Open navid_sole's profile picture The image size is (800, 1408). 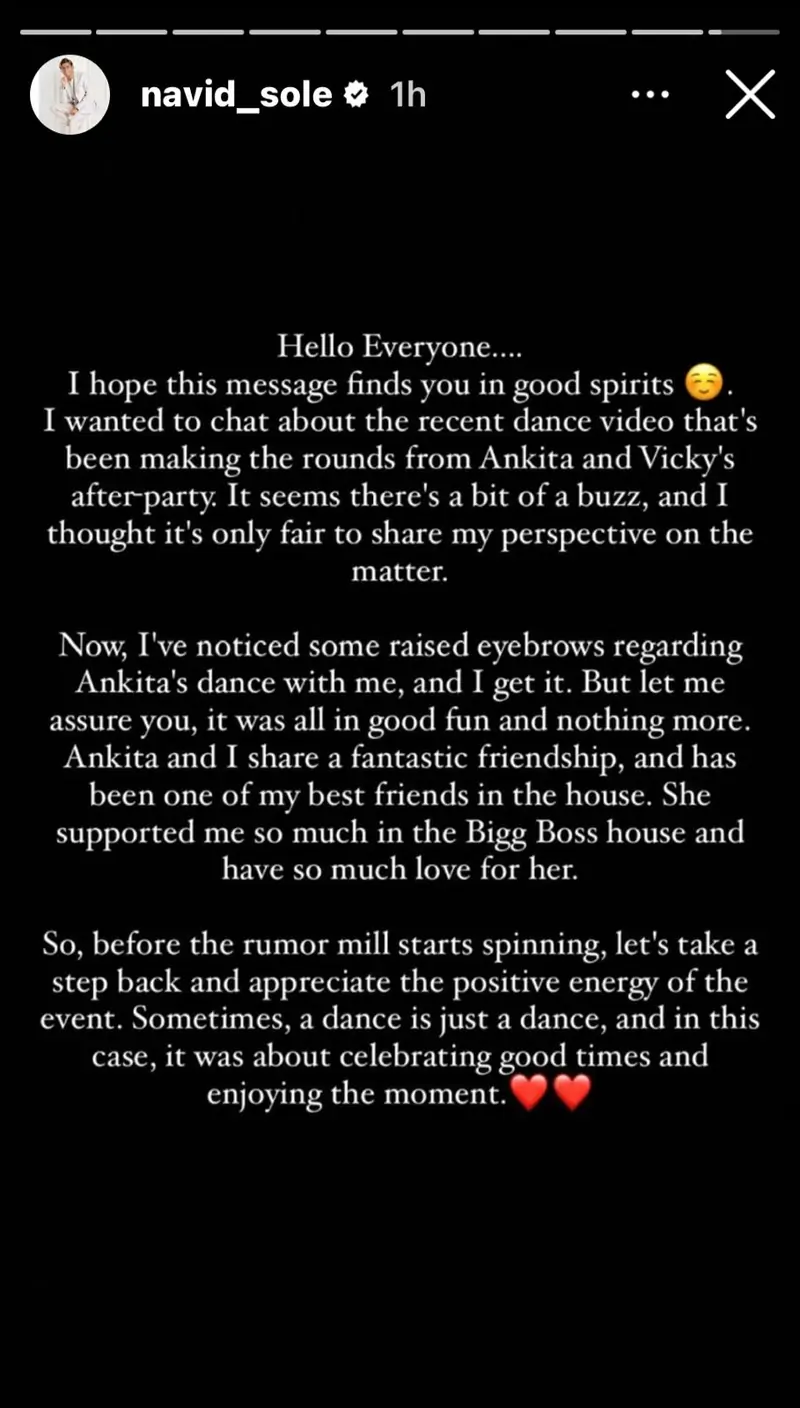click(69, 94)
